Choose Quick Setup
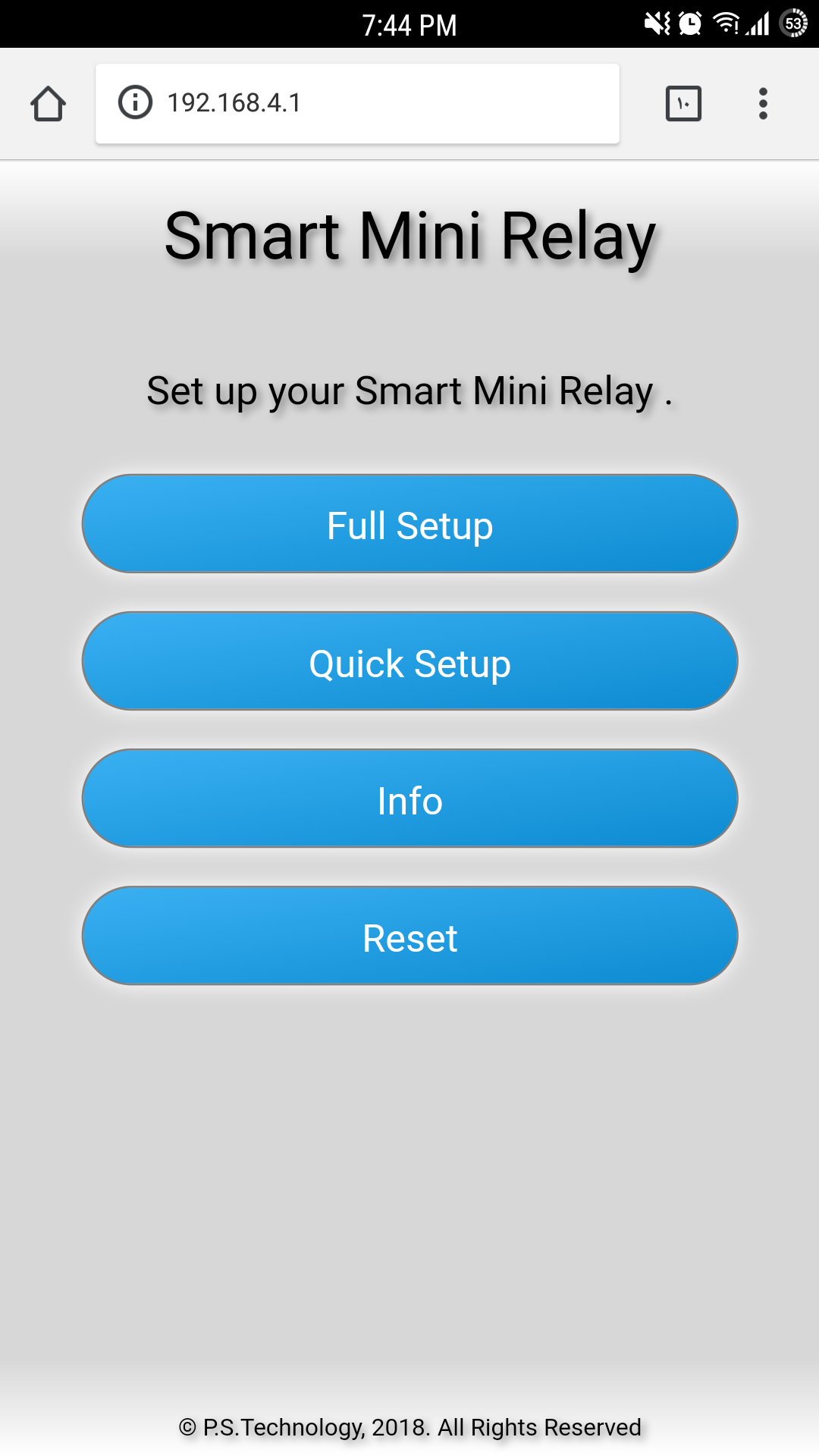819x1456 pixels. click(x=409, y=661)
